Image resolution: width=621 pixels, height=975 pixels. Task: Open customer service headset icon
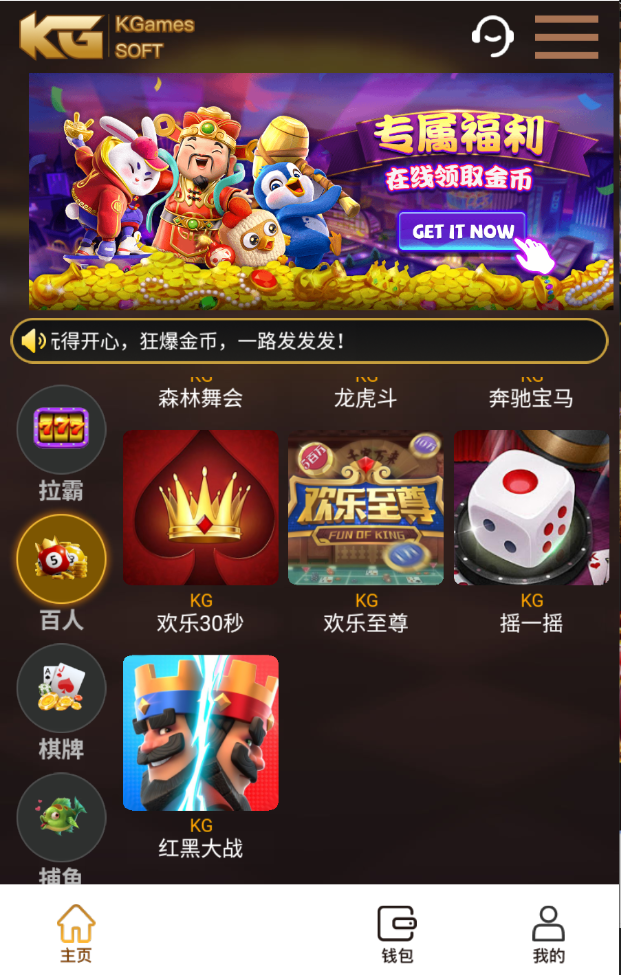pos(492,37)
